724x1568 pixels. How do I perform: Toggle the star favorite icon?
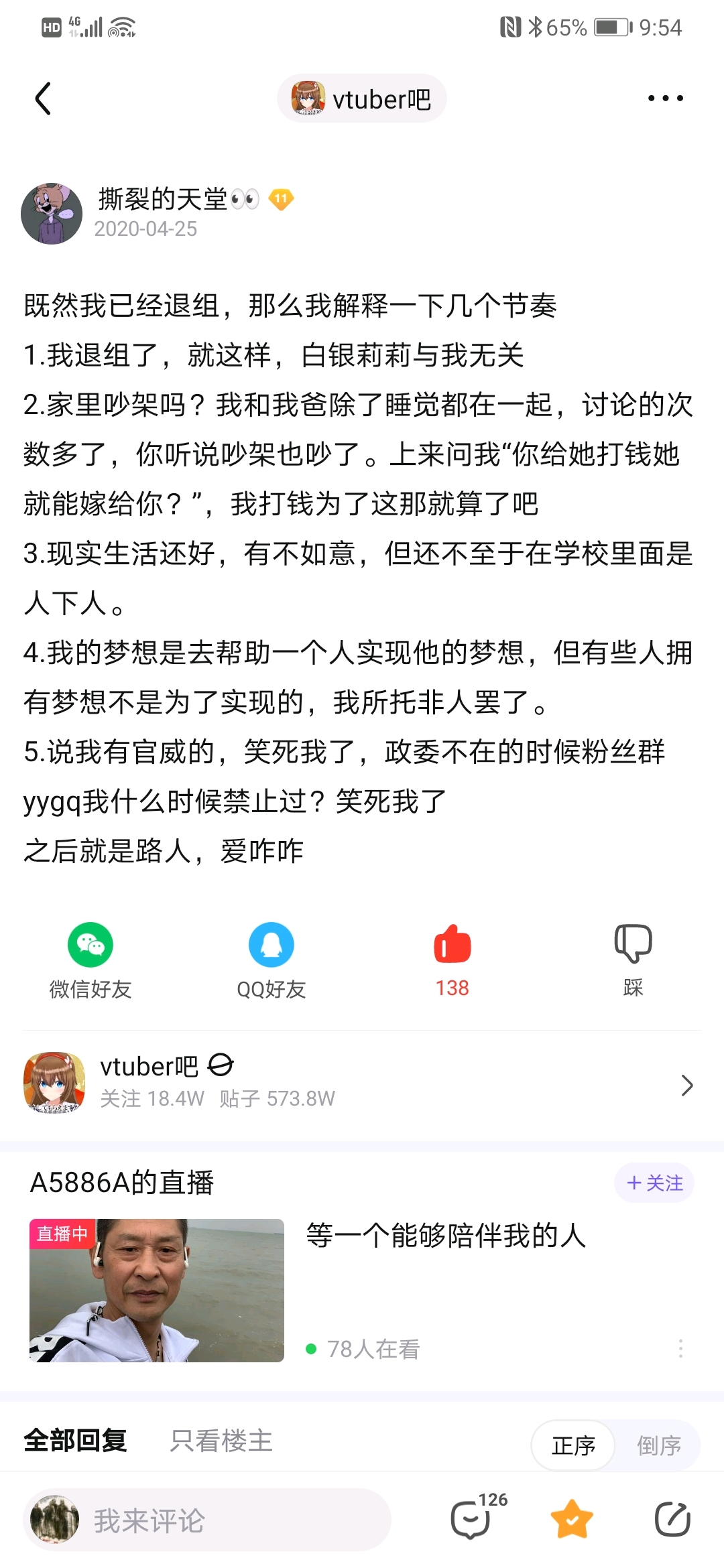[572, 1519]
